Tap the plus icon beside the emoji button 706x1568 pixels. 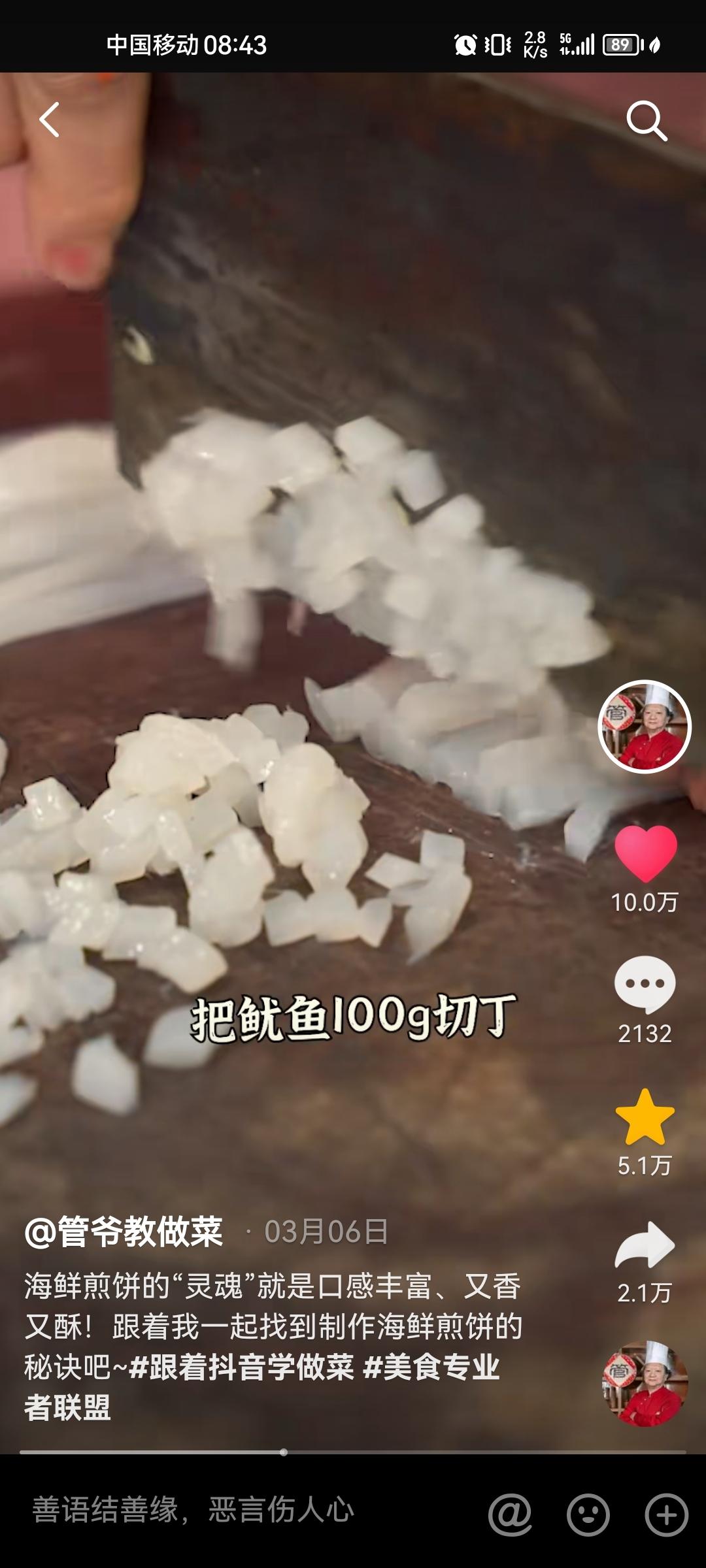click(665, 1514)
